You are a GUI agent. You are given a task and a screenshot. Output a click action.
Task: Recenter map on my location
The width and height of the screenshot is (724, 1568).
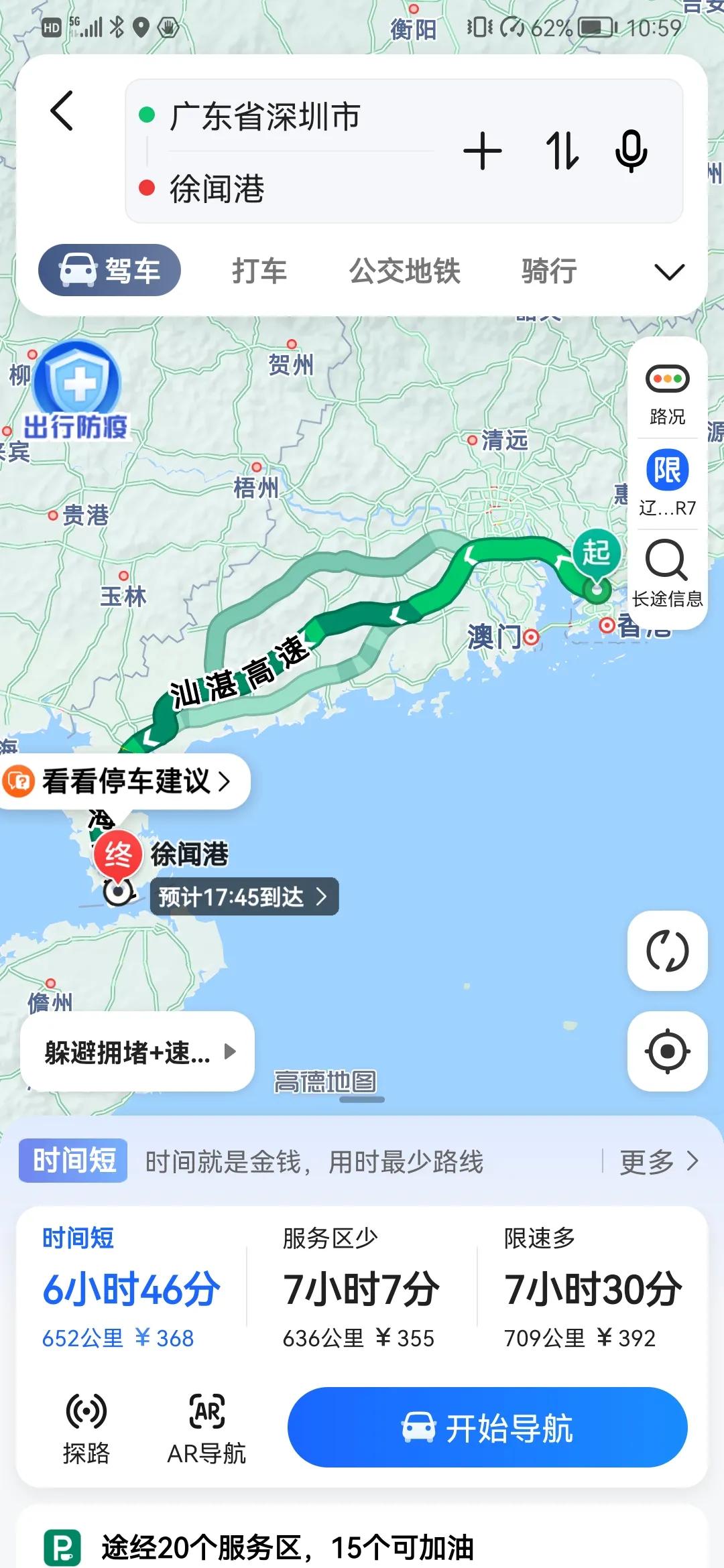(x=667, y=1051)
